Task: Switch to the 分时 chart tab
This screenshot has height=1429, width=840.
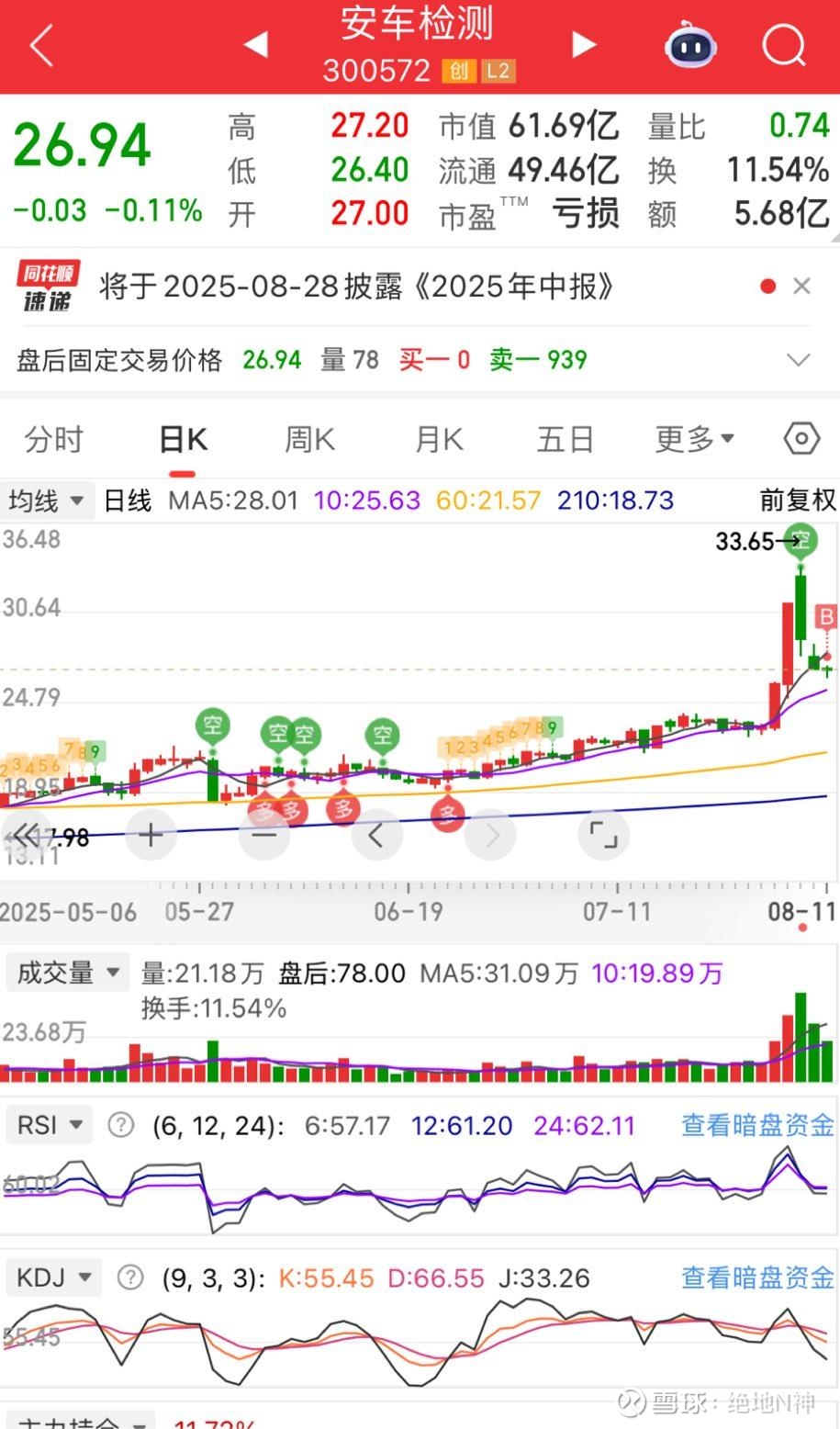Action: click(x=53, y=440)
